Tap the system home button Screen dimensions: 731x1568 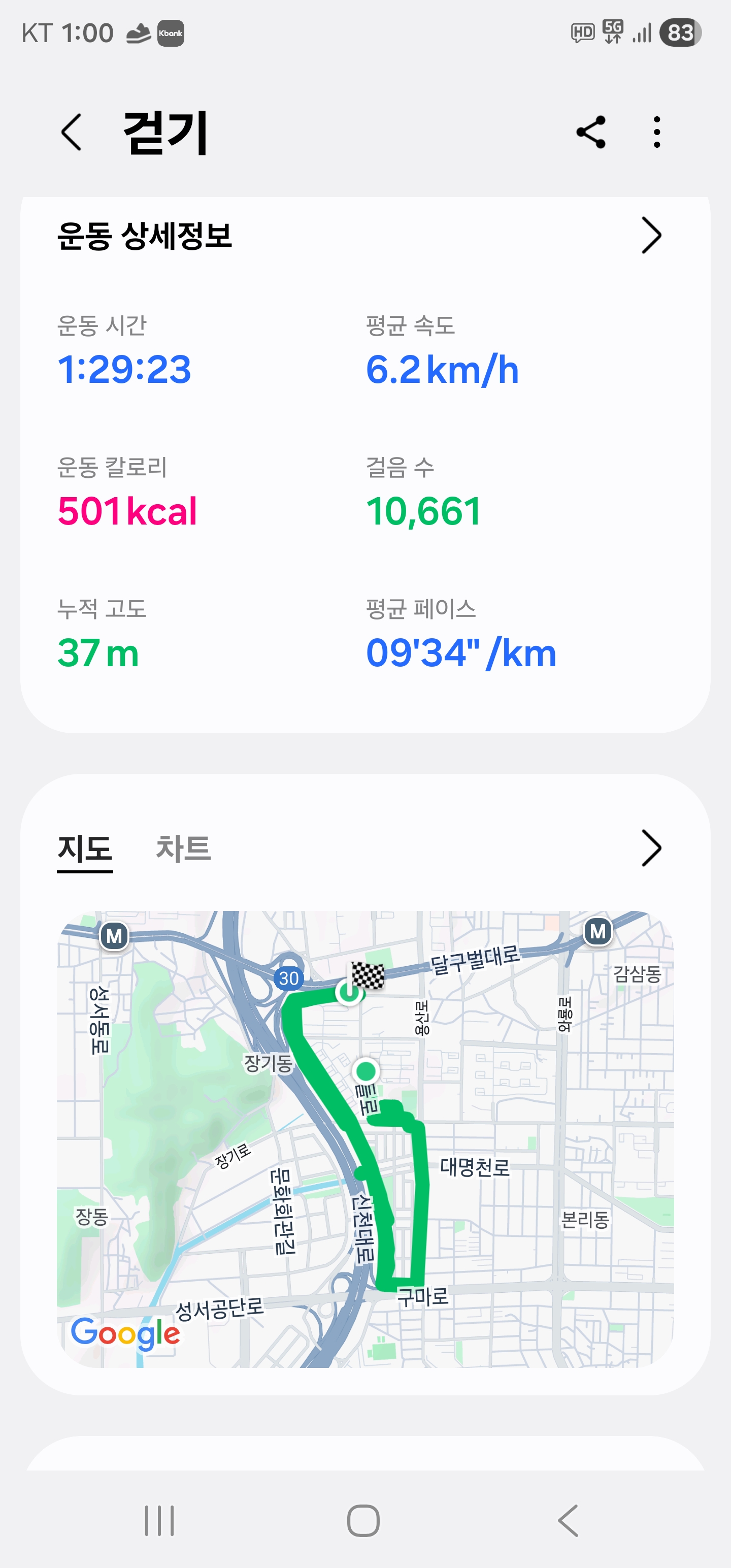[x=363, y=1520]
